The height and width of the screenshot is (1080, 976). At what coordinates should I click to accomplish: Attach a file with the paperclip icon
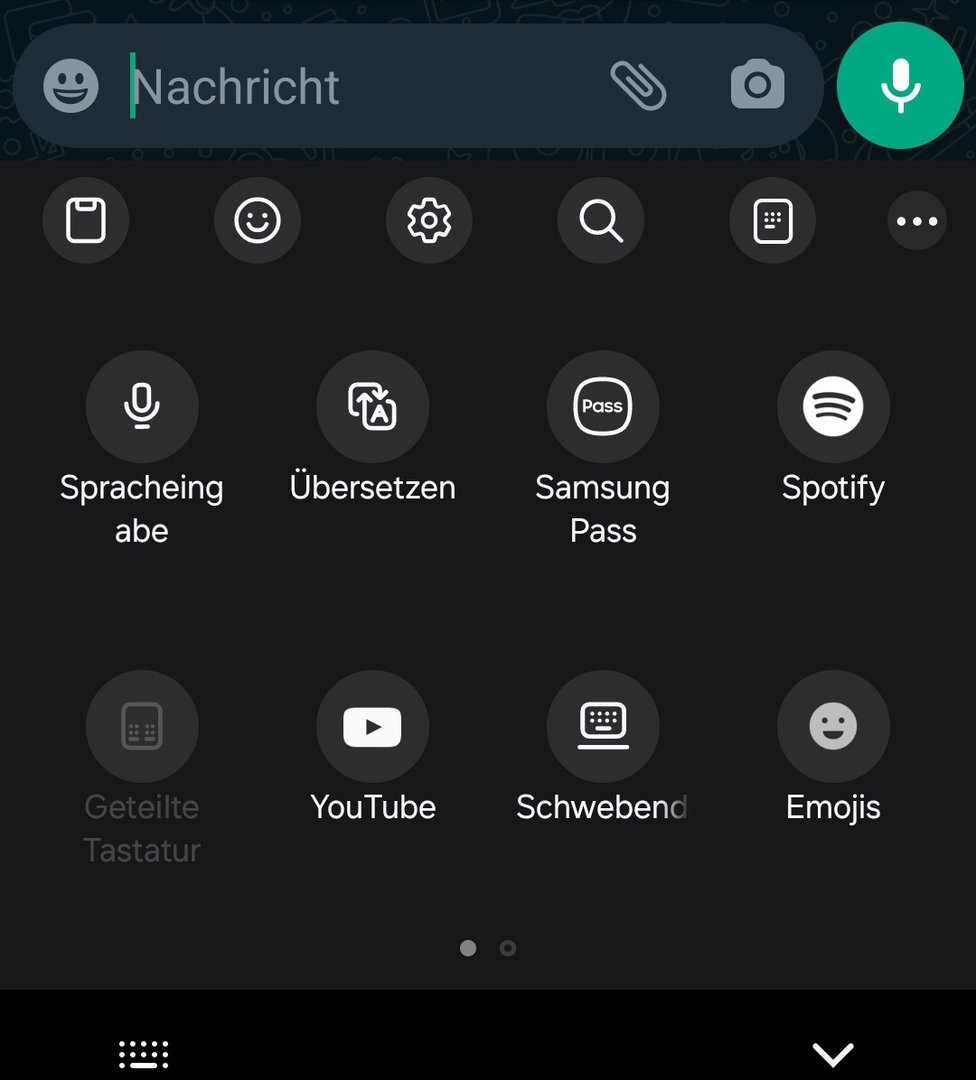coord(638,85)
